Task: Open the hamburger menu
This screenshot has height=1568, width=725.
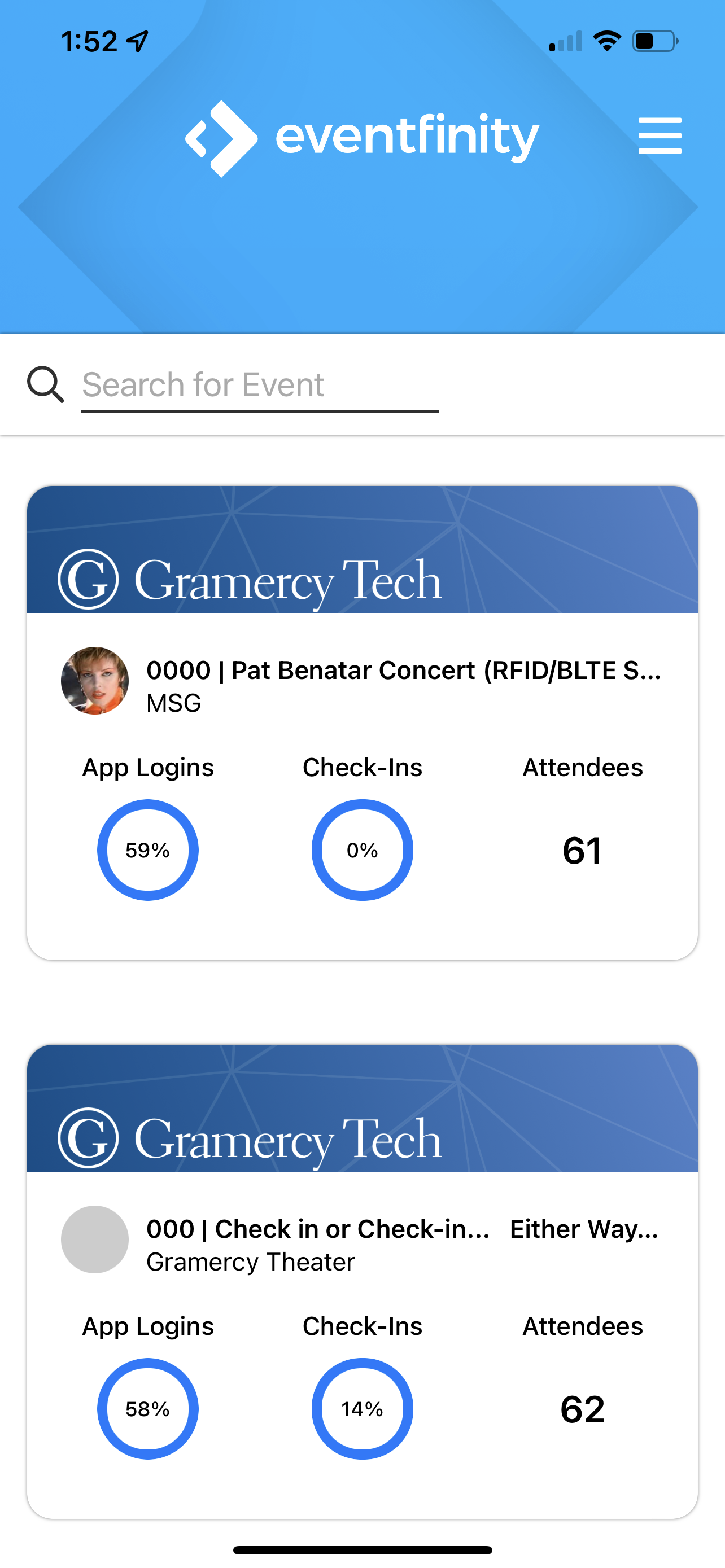Action: [x=660, y=135]
